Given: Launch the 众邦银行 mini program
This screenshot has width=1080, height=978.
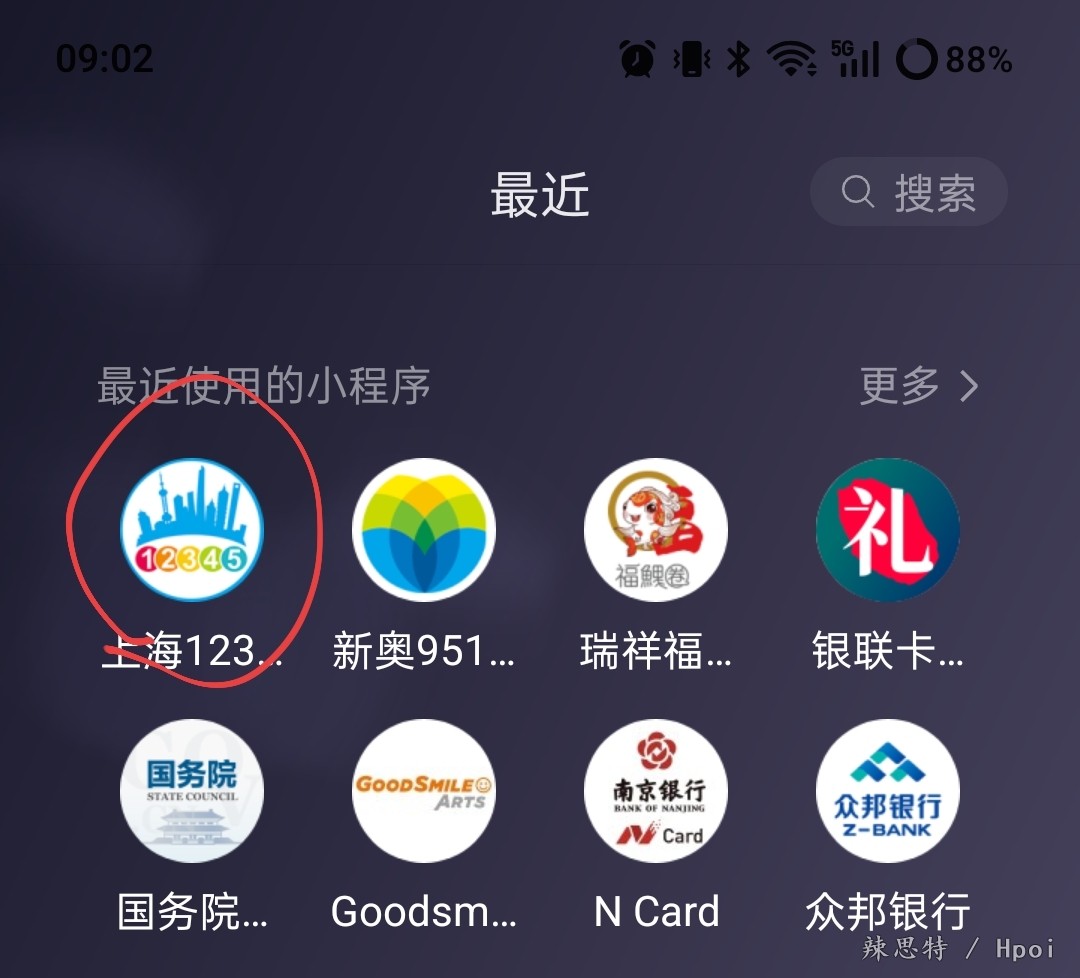Looking at the screenshot, I should (888, 790).
